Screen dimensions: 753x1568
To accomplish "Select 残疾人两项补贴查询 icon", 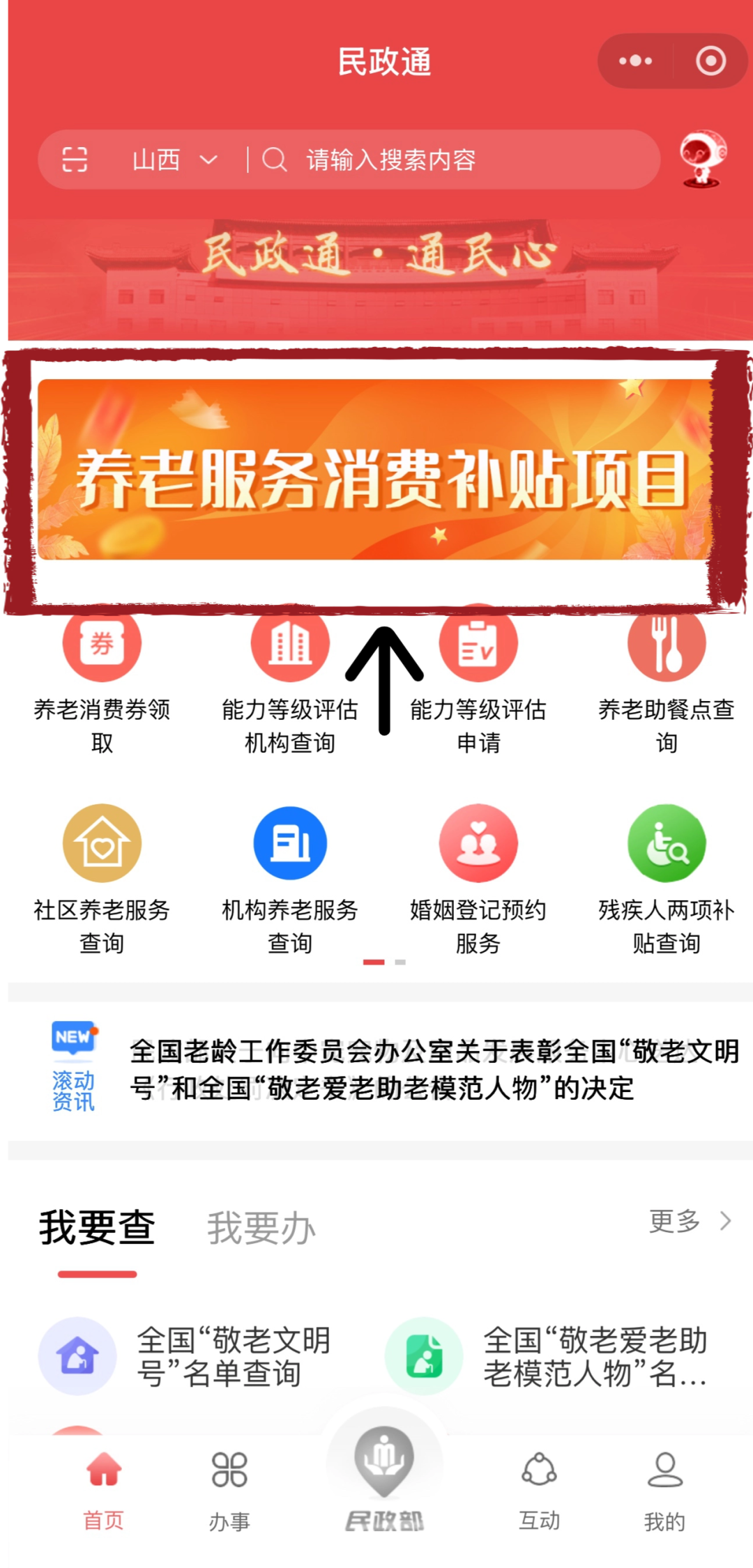I will click(666, 843).
